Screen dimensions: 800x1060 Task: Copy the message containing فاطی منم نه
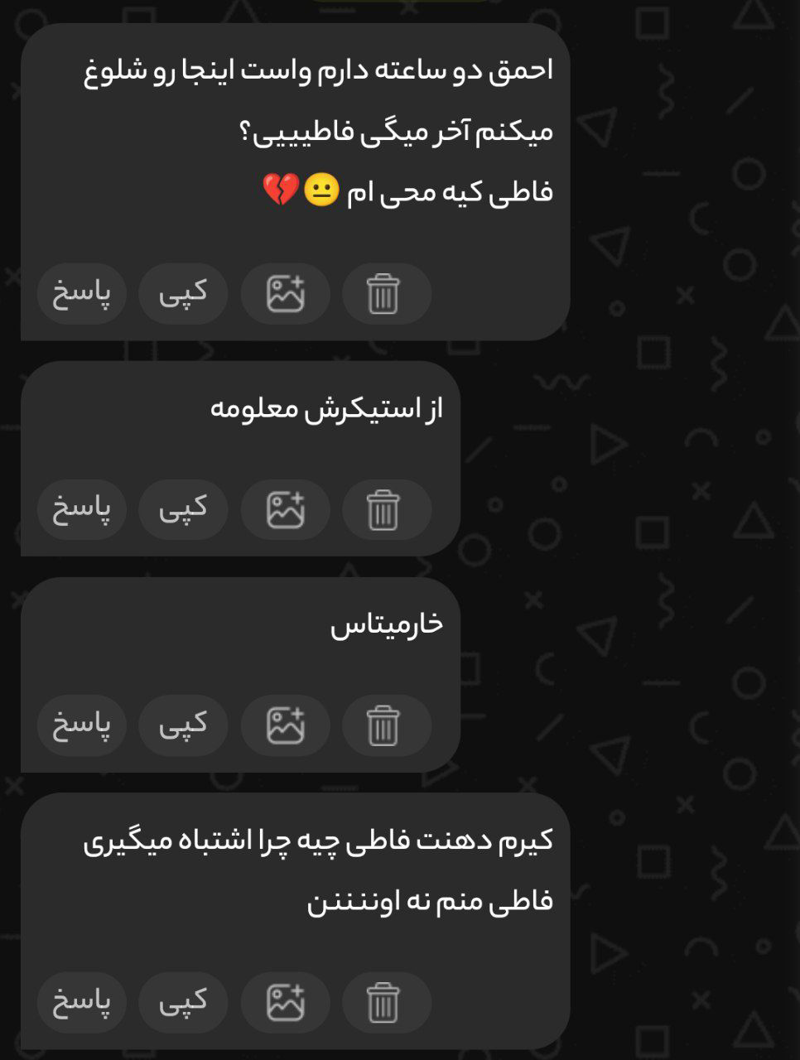(183, 1002)
